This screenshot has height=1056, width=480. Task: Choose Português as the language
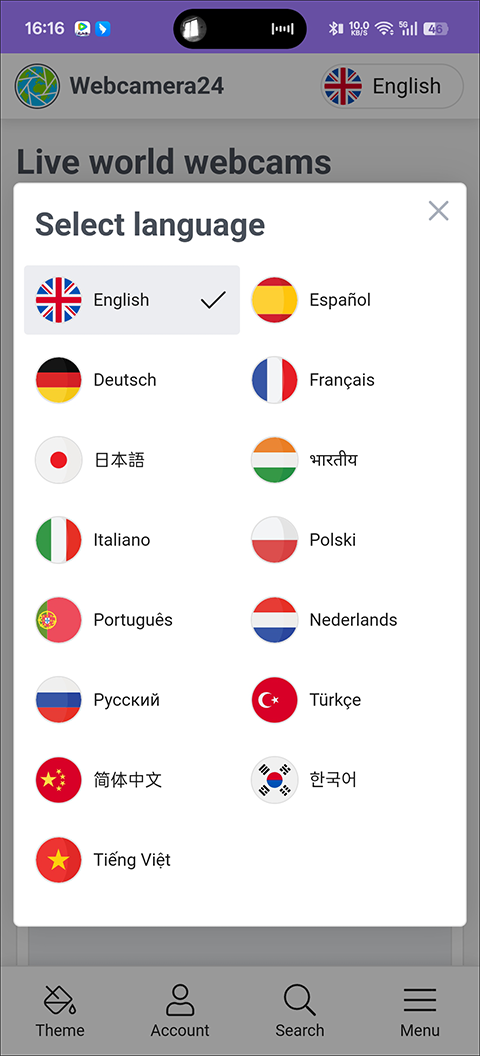point(132,620)
